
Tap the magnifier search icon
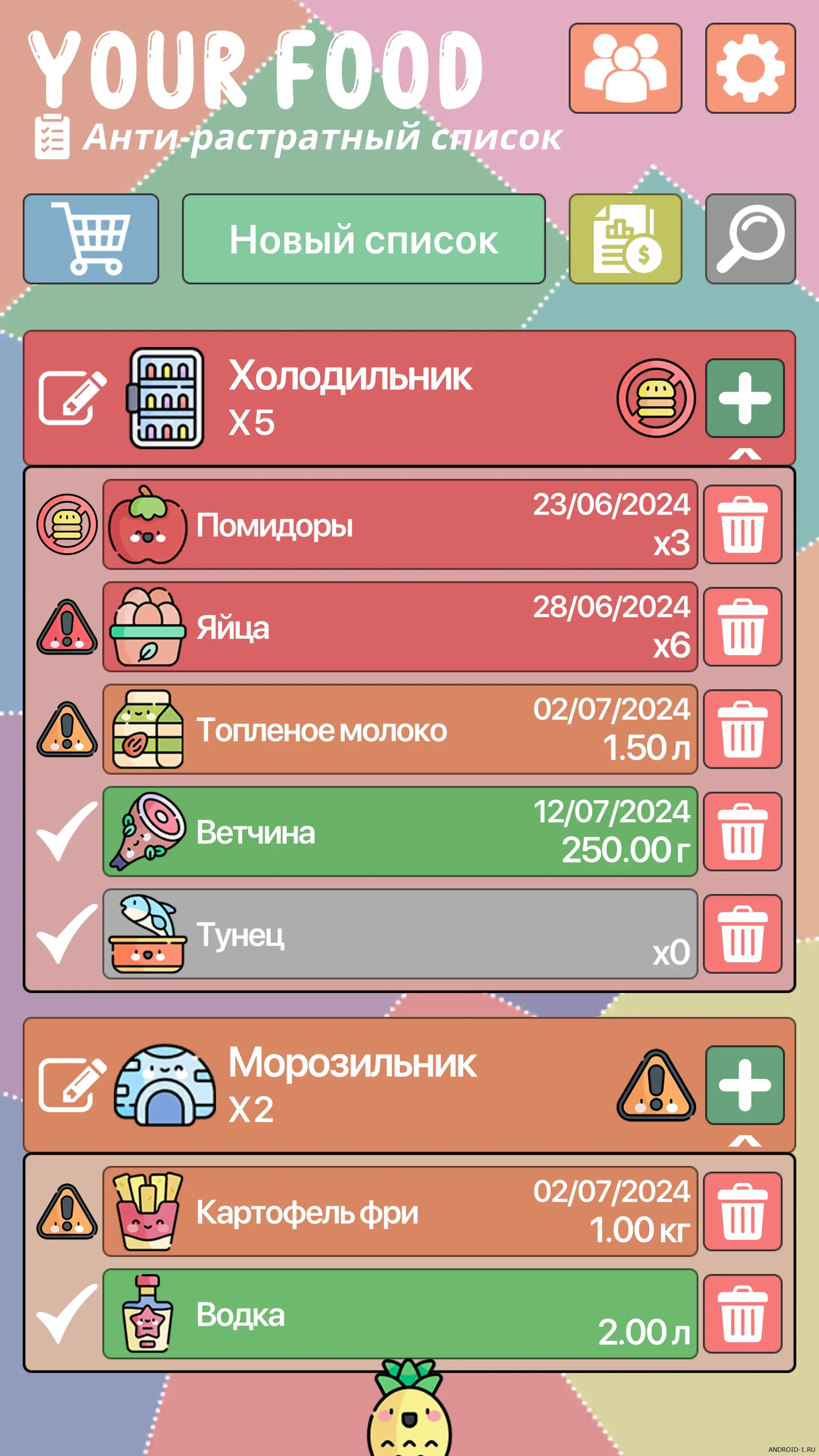pyautogui.click(x=750, y=239)
